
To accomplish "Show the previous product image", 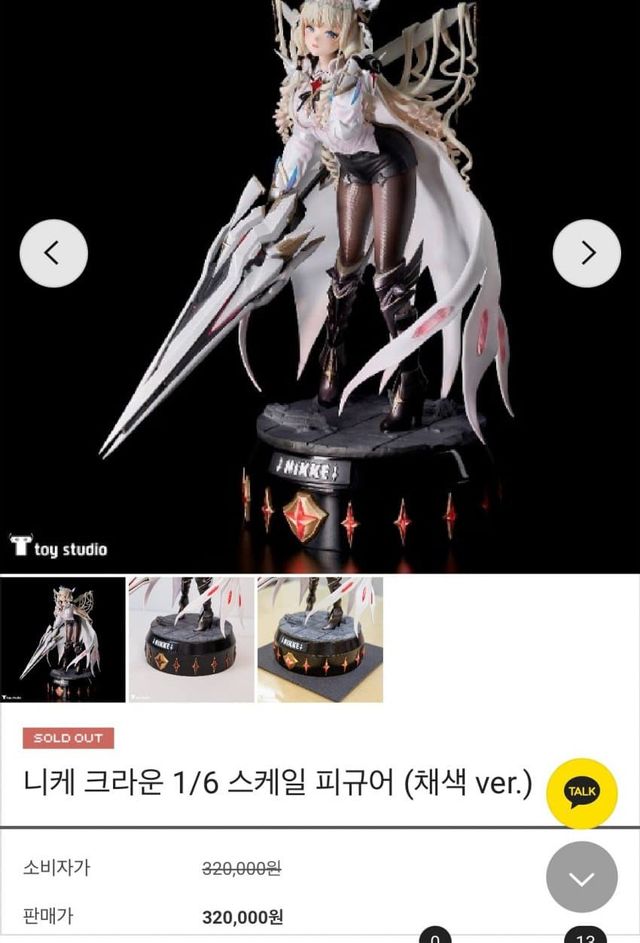I will [x=53, y=253].
